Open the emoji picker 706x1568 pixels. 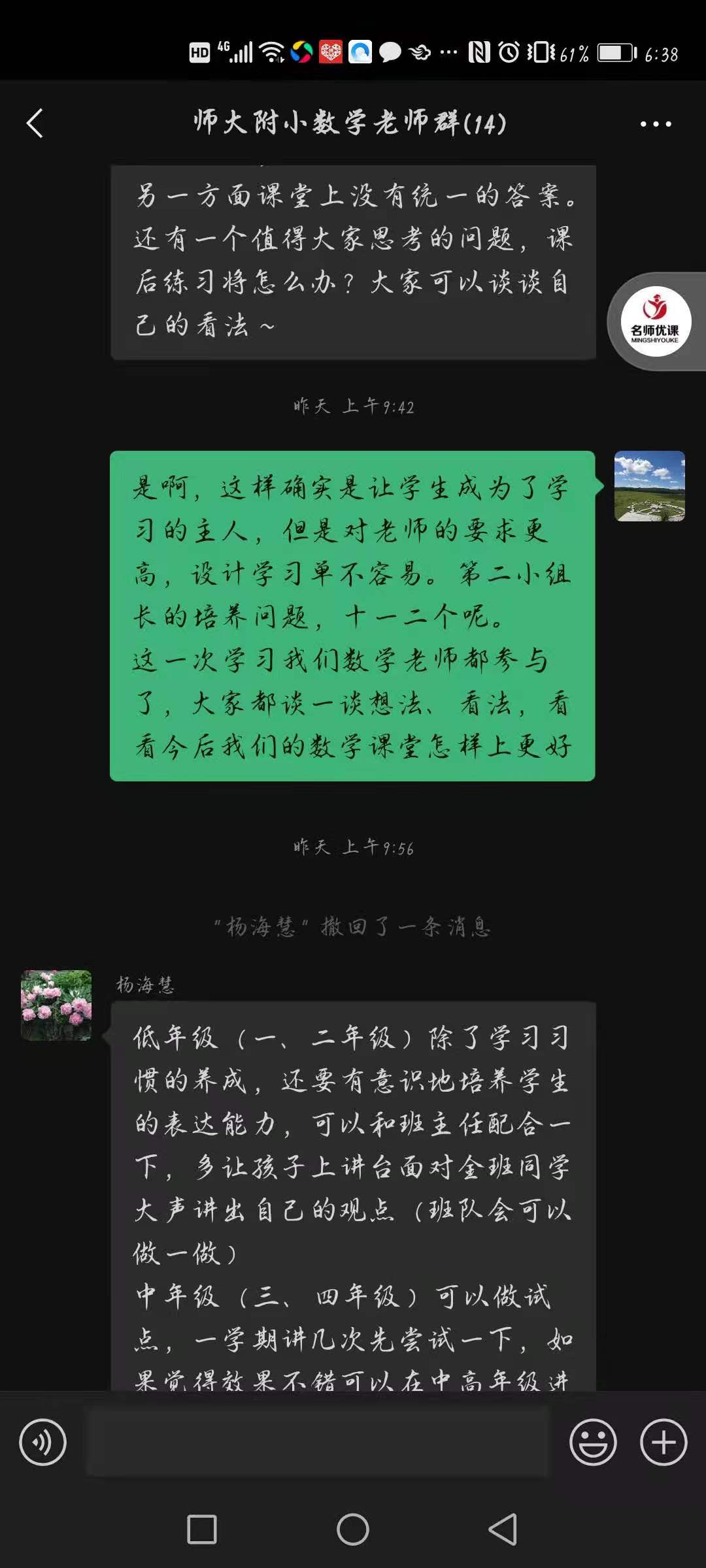593,1442
